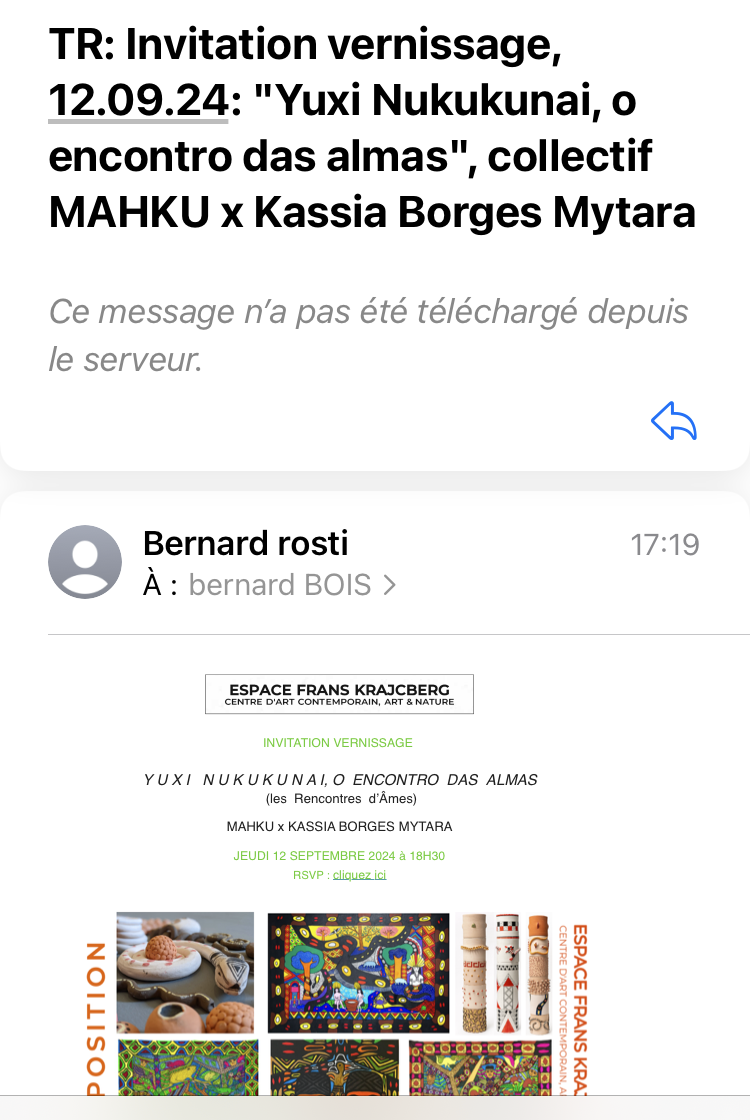Open the underlined date 12.09.24

click(x=138, y=100)
